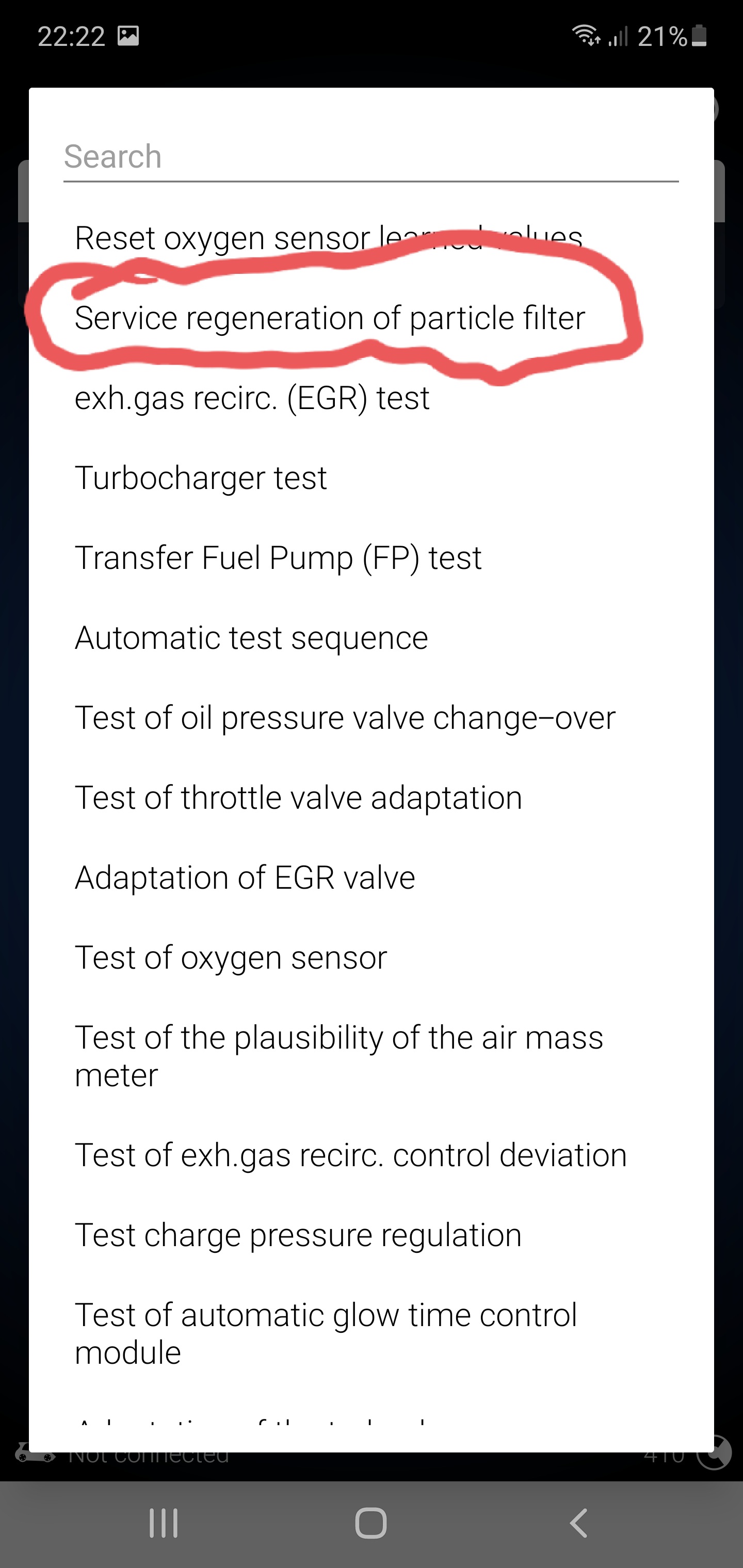Select Test charge pressure regulation
This screenshot has width=743, height=1568.
(x=298, y=1235)
